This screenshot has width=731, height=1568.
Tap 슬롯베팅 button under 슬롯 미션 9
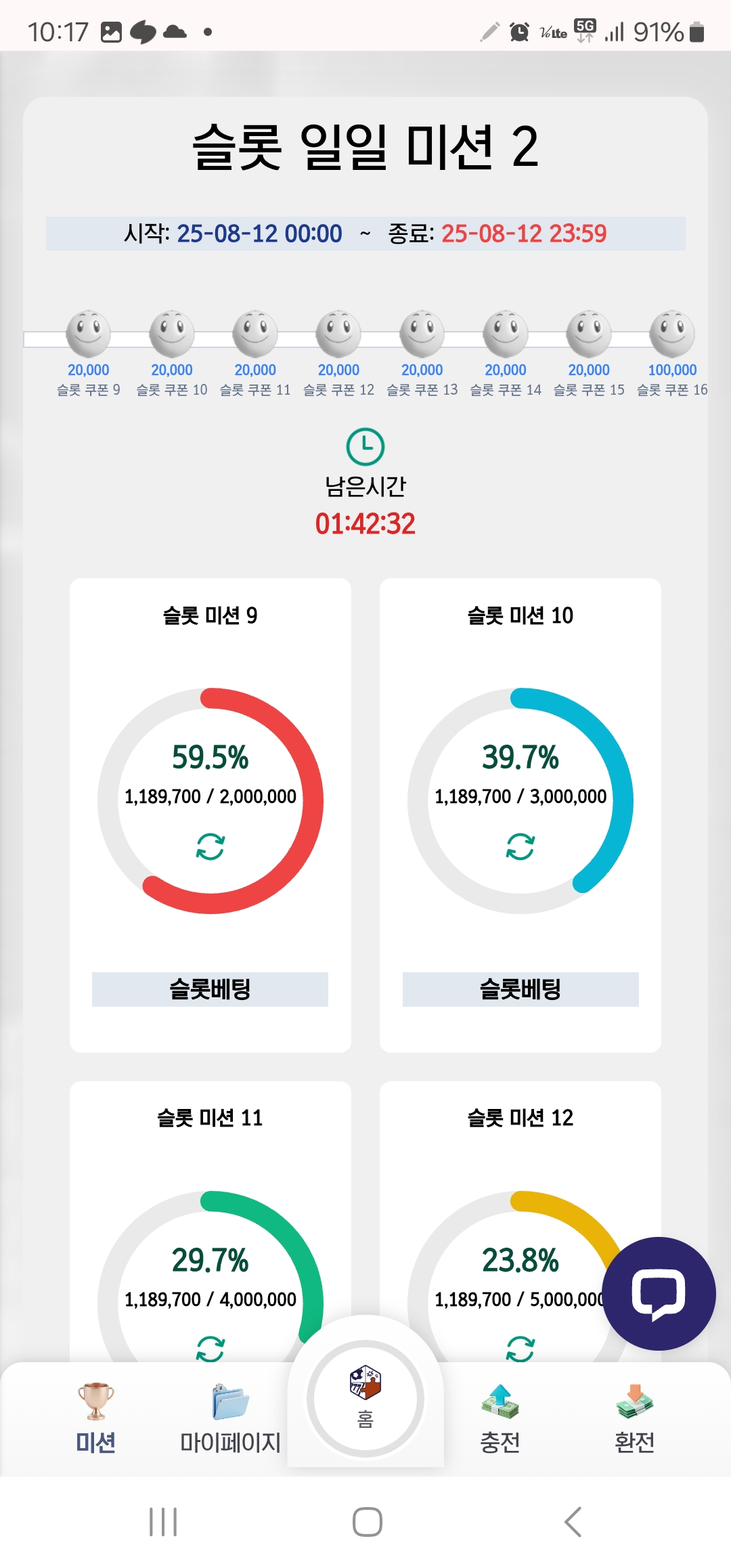click(x=210, y=989)
